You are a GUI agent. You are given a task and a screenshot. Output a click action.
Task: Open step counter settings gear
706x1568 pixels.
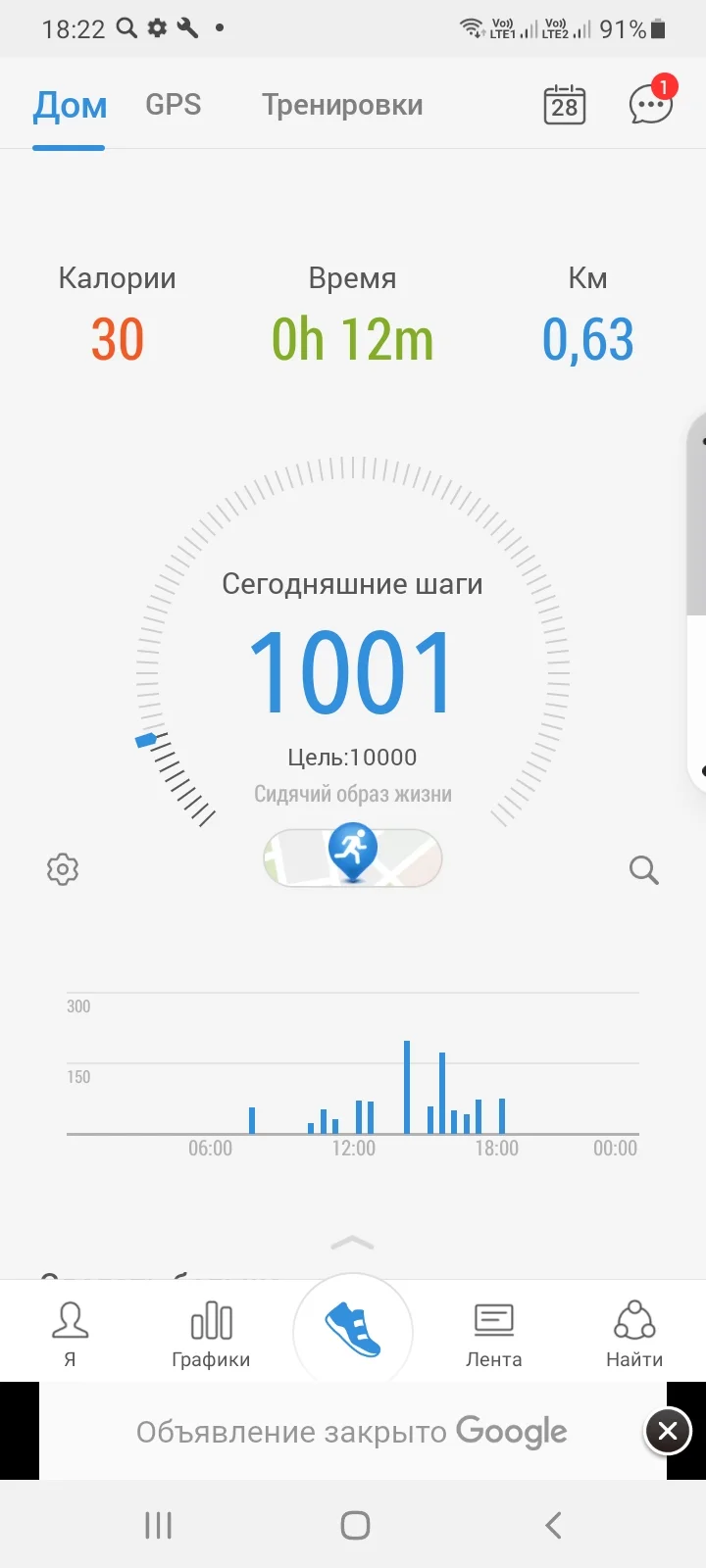point(63,869)
